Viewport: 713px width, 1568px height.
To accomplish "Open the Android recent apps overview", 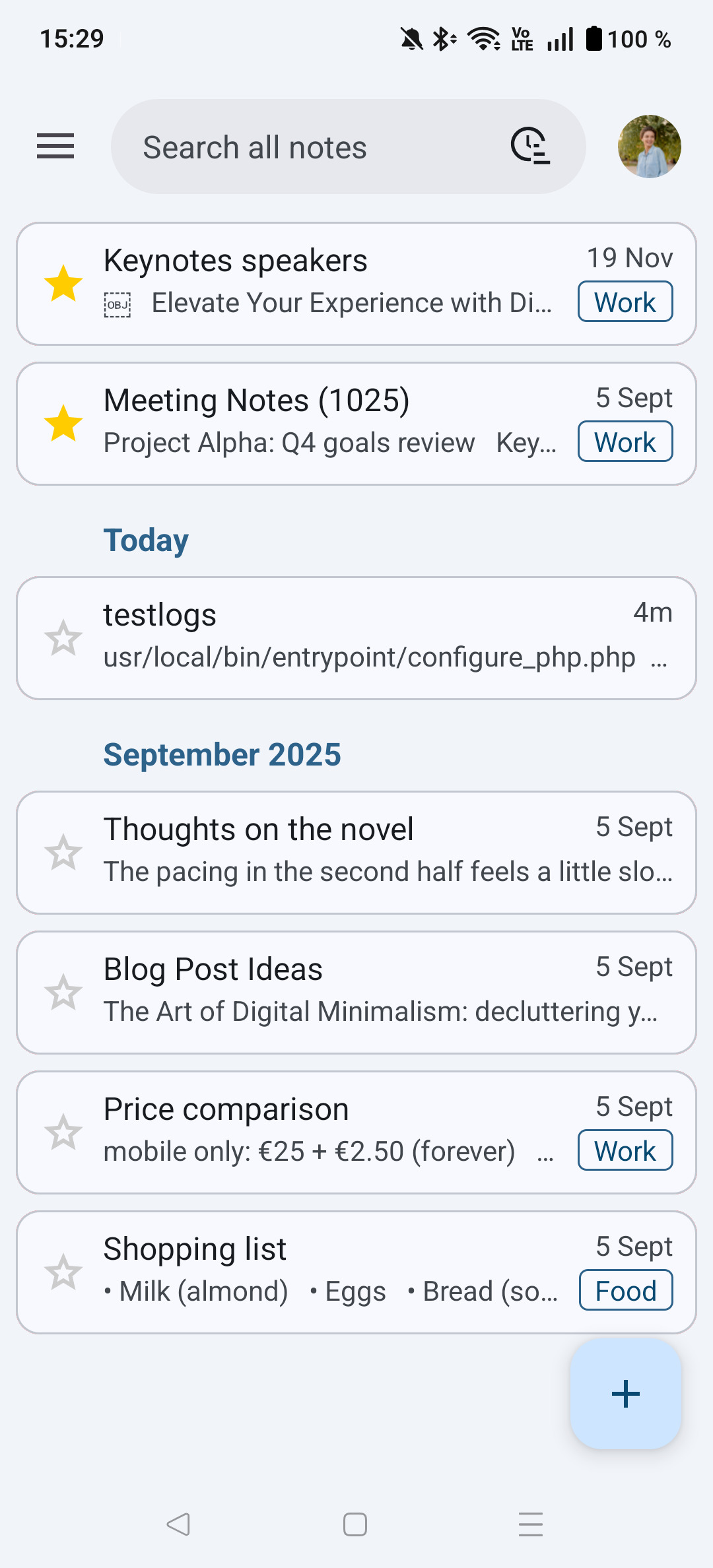I will pos(530,1524).
